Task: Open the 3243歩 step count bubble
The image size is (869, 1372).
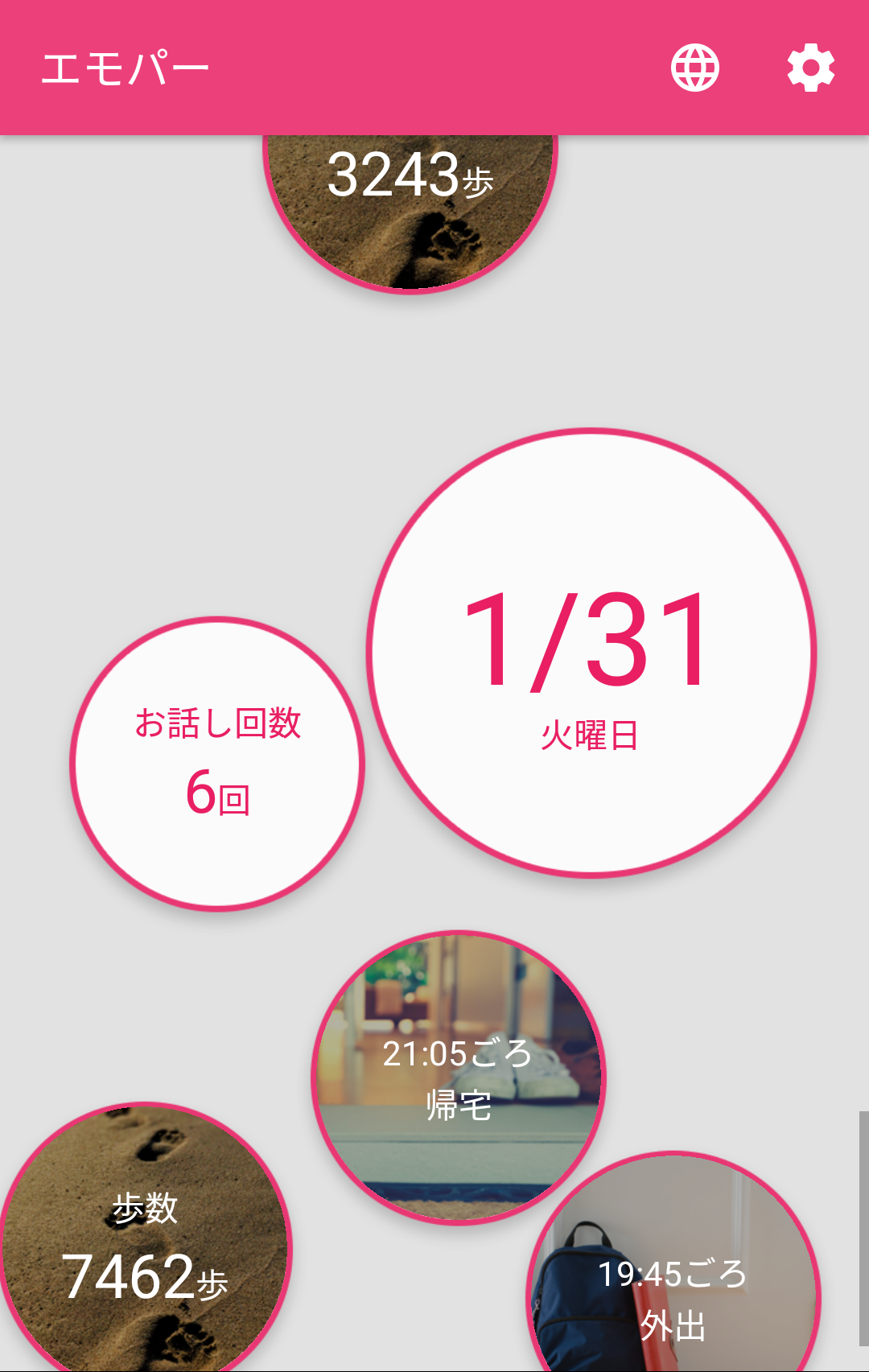Action: coord(410,209)
